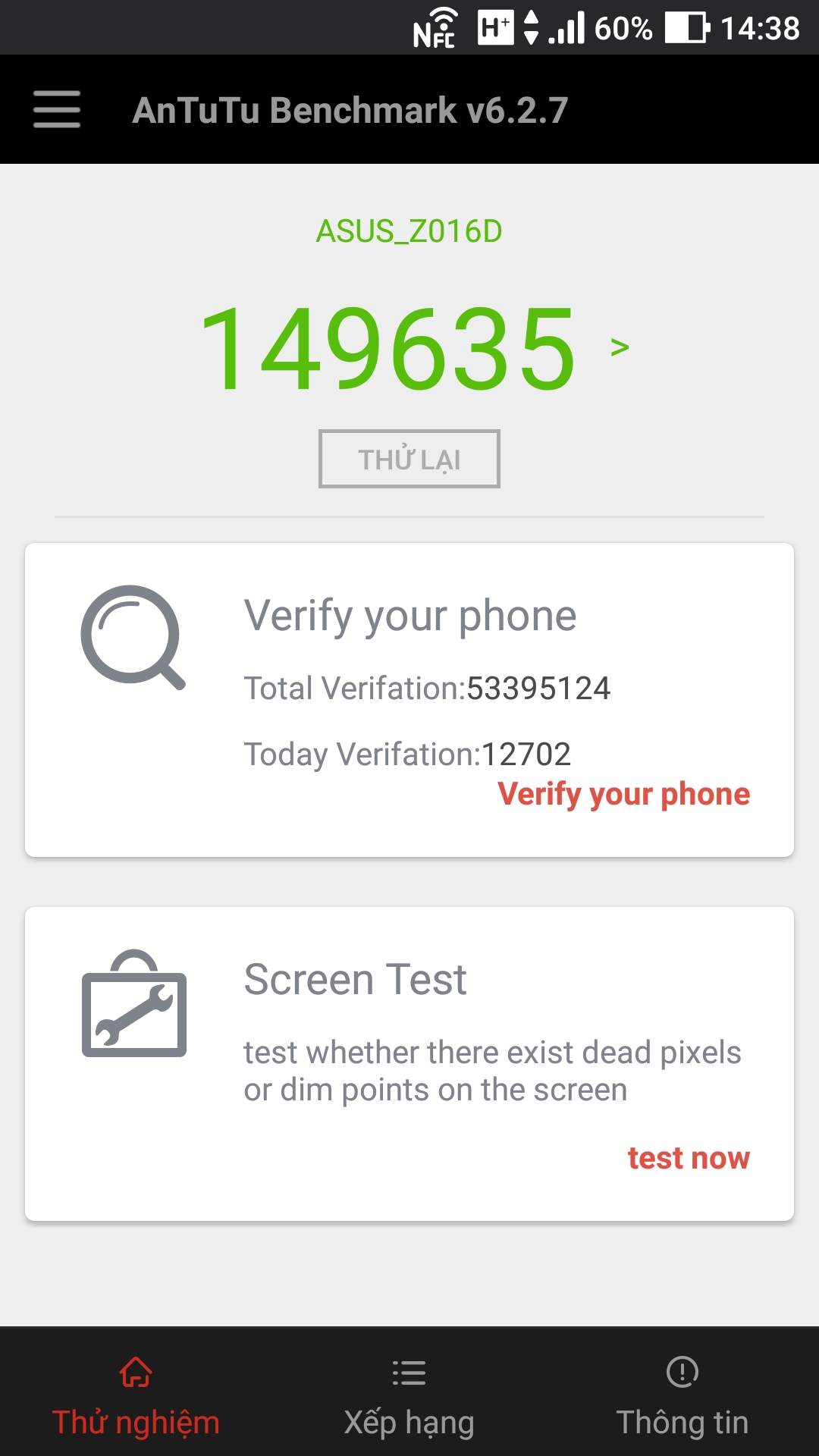The image size is (819, 1456).
Task: Tap the THỬ LẠI retest button
Action: coord(409,459)
